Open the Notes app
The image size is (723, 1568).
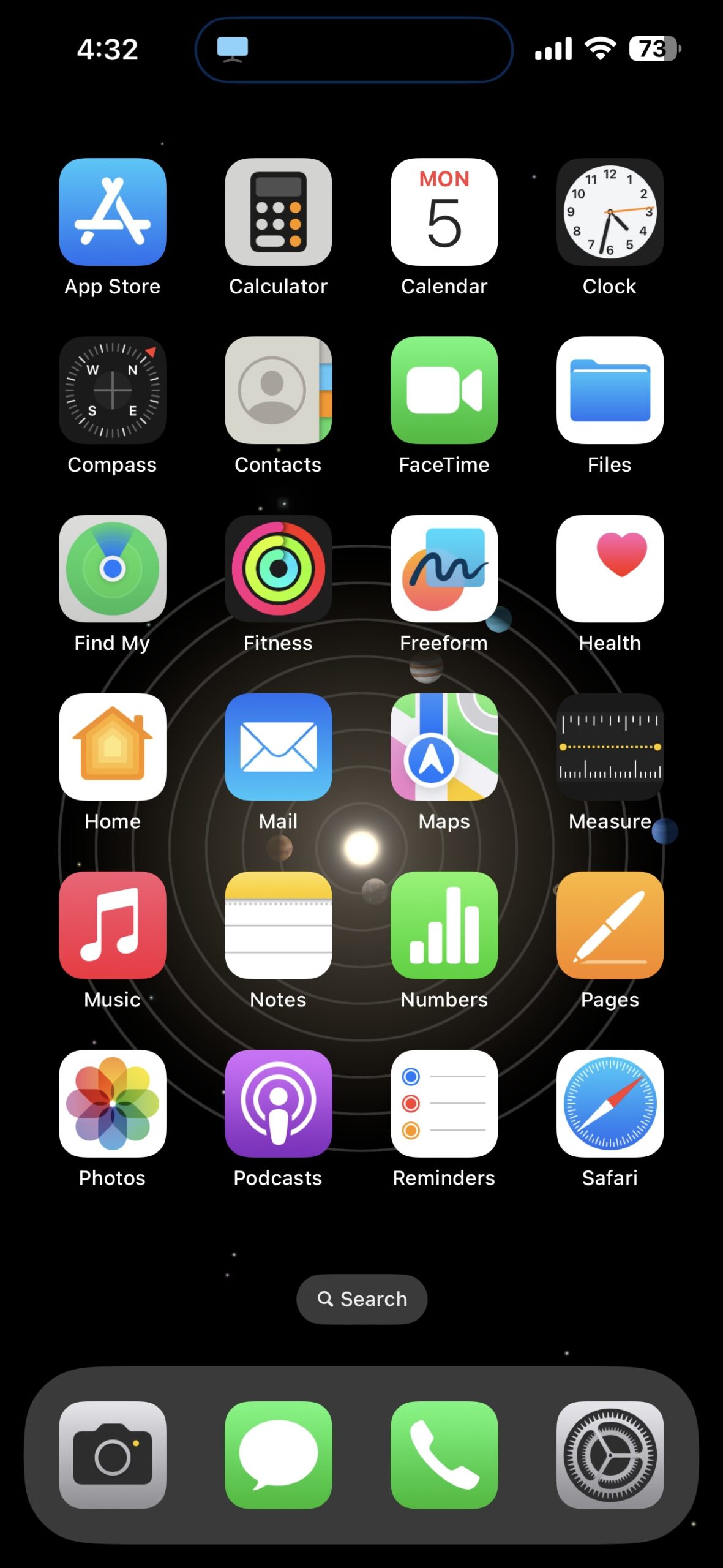[279, 925]
